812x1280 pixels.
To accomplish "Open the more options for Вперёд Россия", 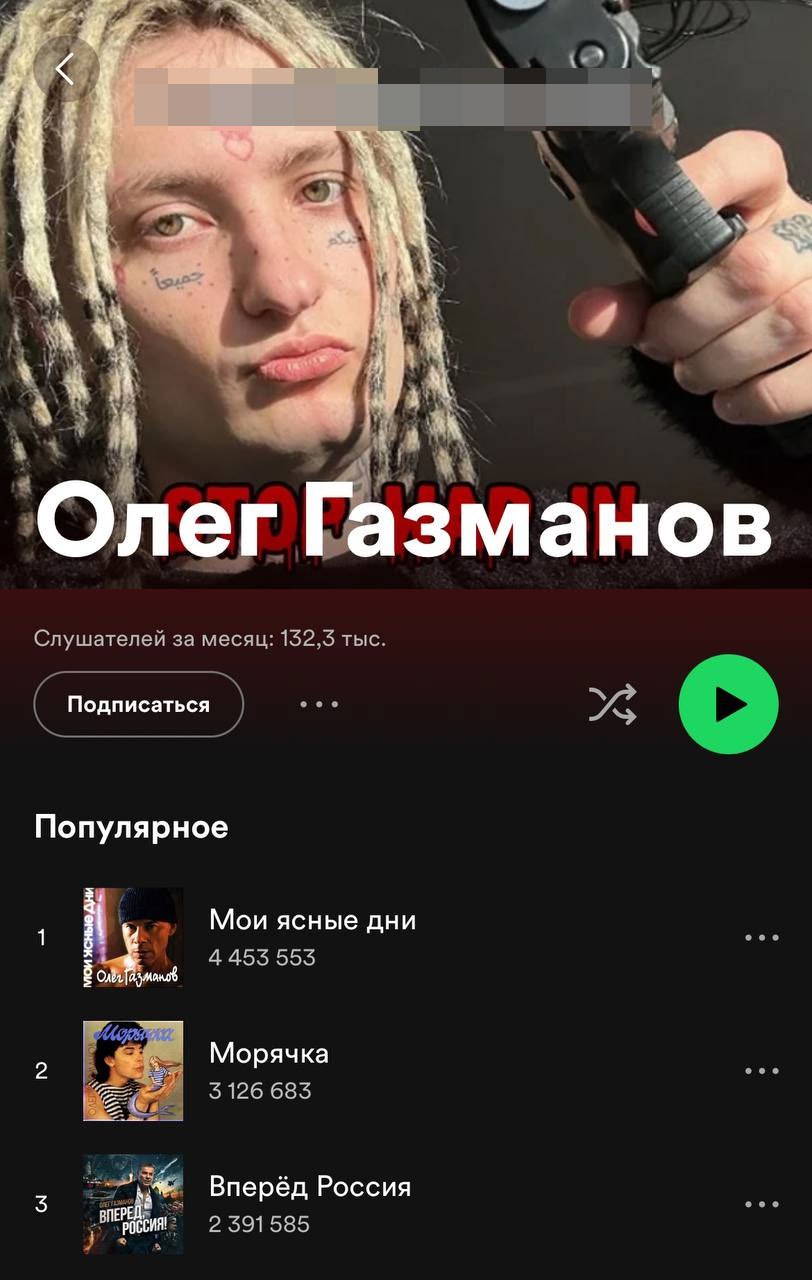I will [x=761, y=1204].
